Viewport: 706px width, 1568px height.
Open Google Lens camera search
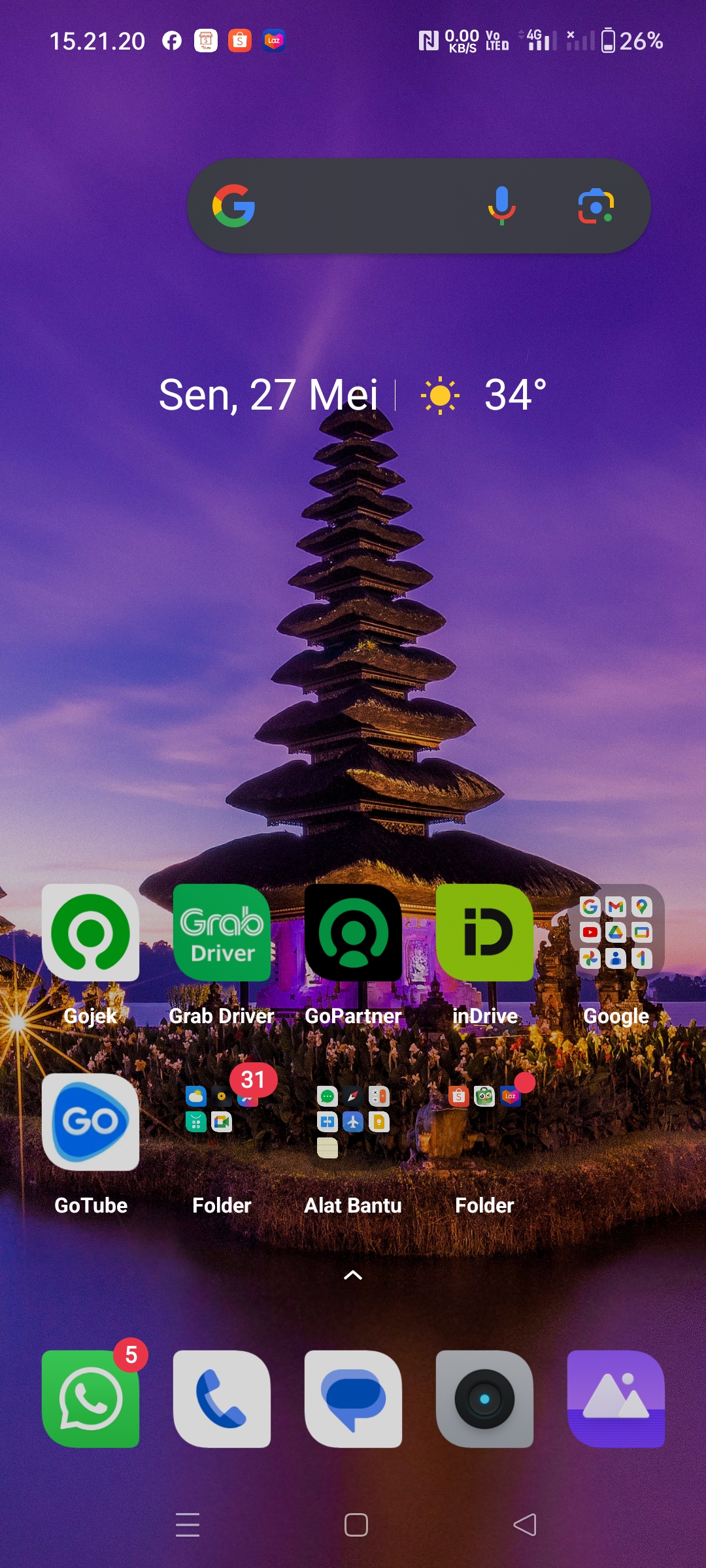coord(596,206)
